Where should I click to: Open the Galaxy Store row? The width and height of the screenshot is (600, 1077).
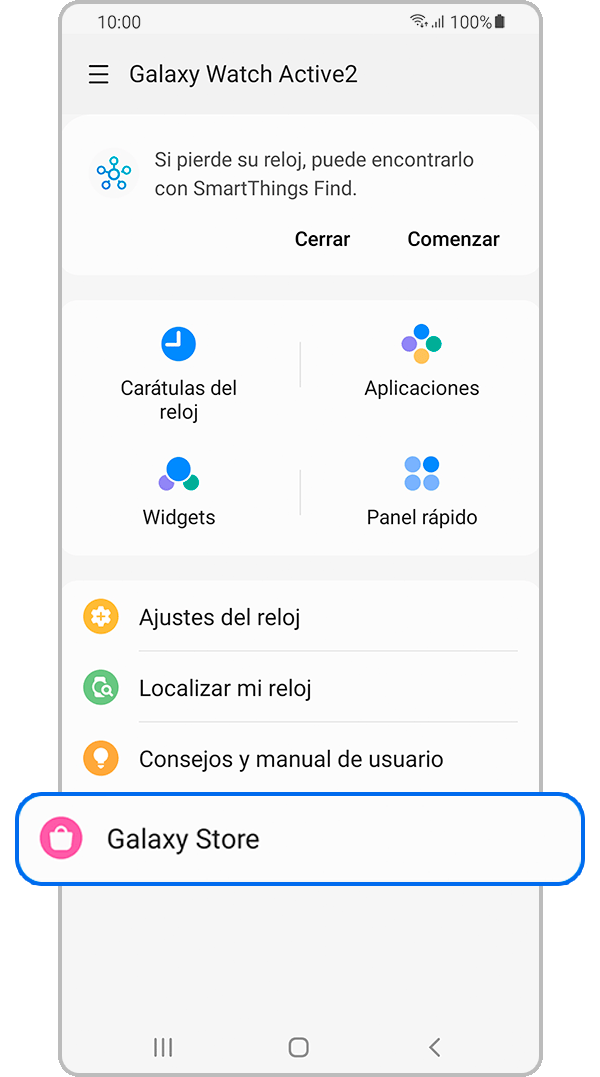coord(300,838)
